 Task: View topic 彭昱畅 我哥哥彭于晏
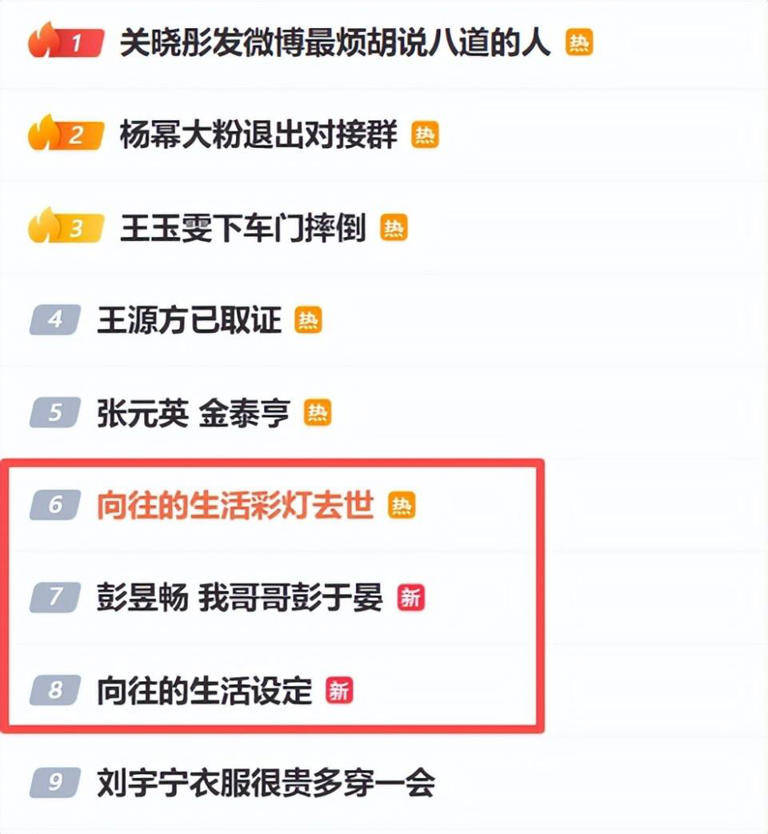coord(240,598)
